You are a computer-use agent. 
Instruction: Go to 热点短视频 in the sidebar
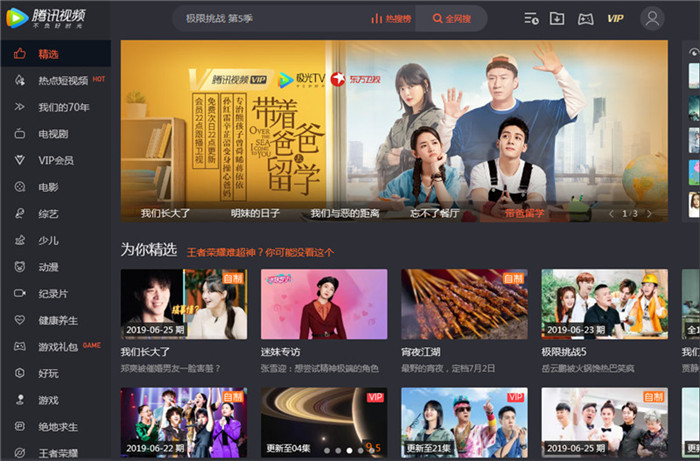point(62,80)
